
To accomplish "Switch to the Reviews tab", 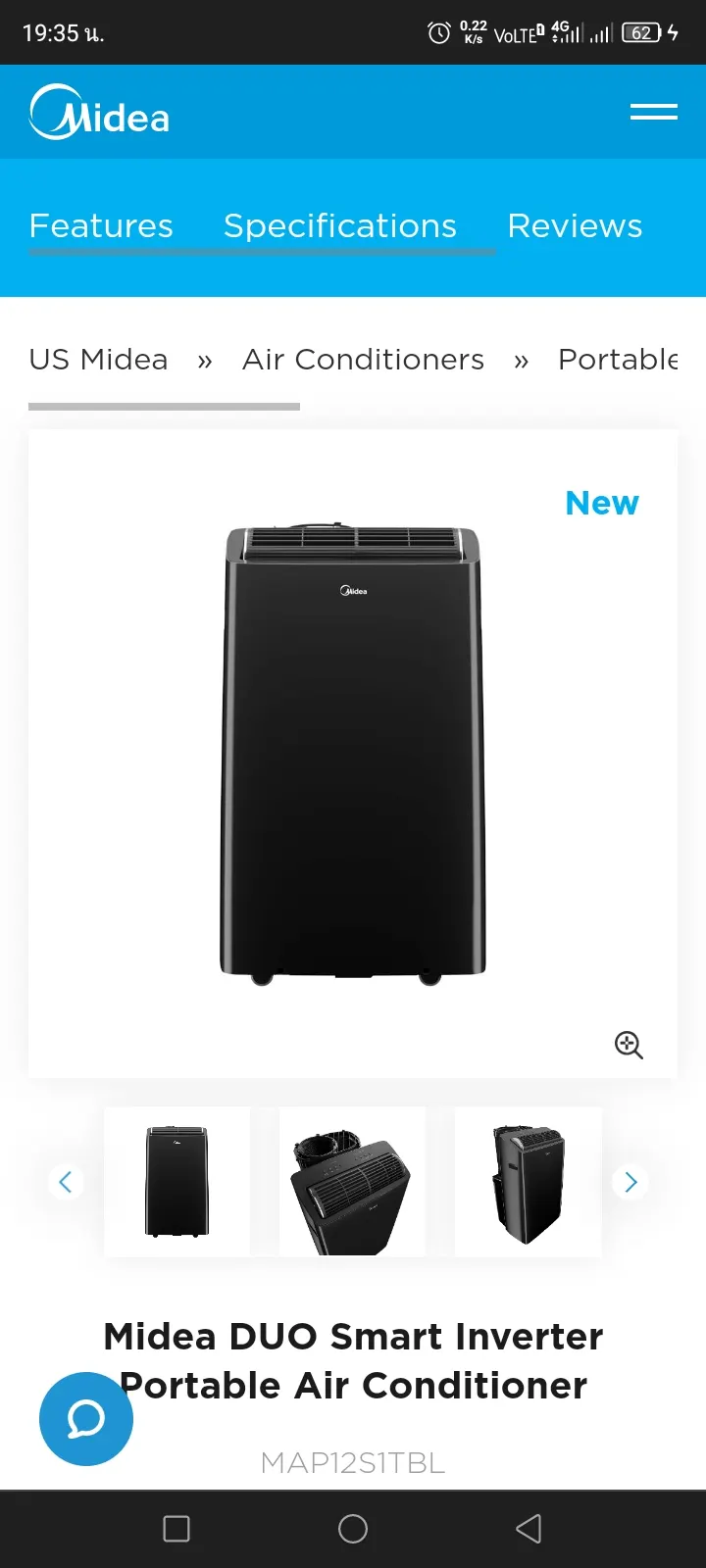I will point(575,225).
